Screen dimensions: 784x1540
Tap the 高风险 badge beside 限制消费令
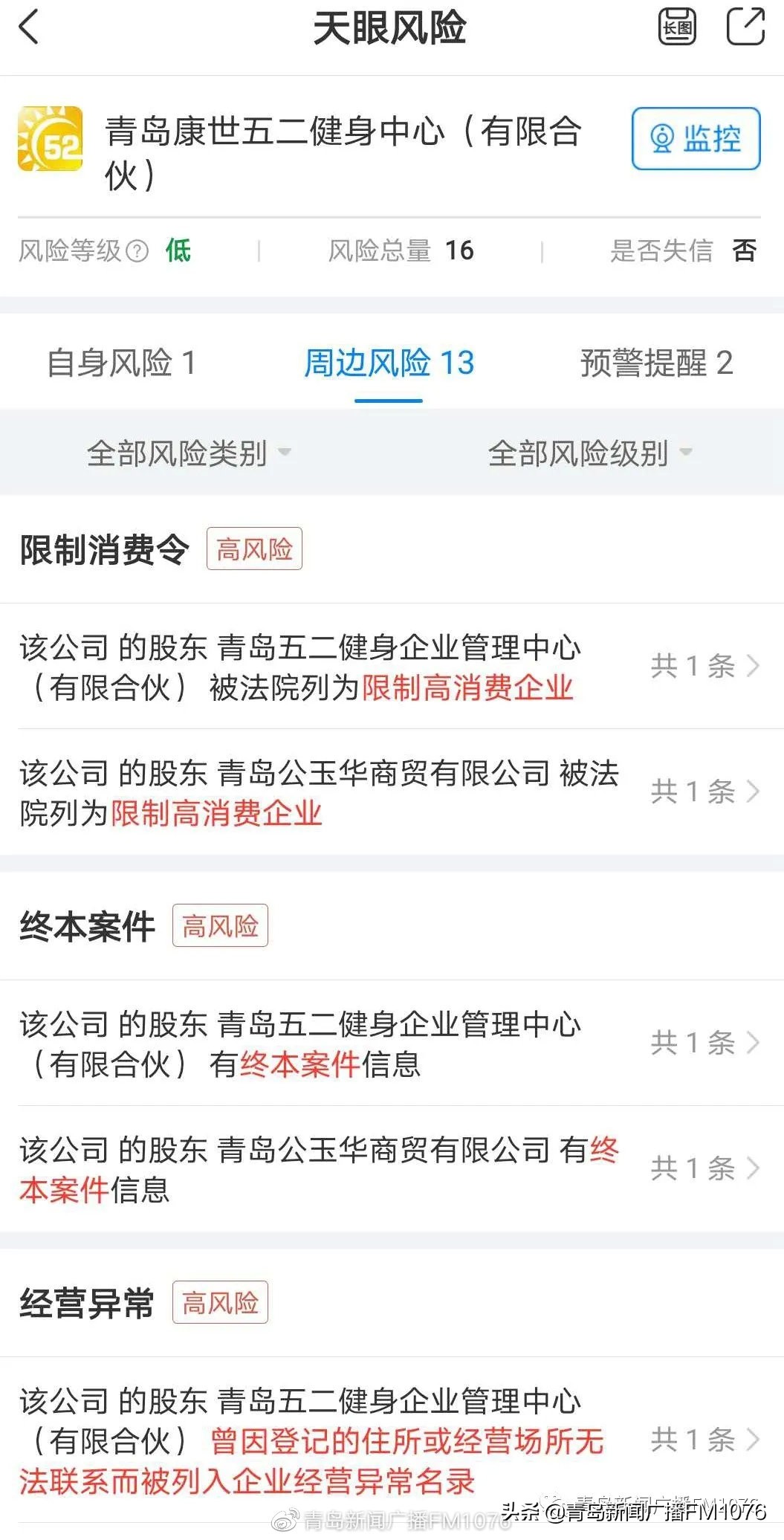click(x=255, y=549)
